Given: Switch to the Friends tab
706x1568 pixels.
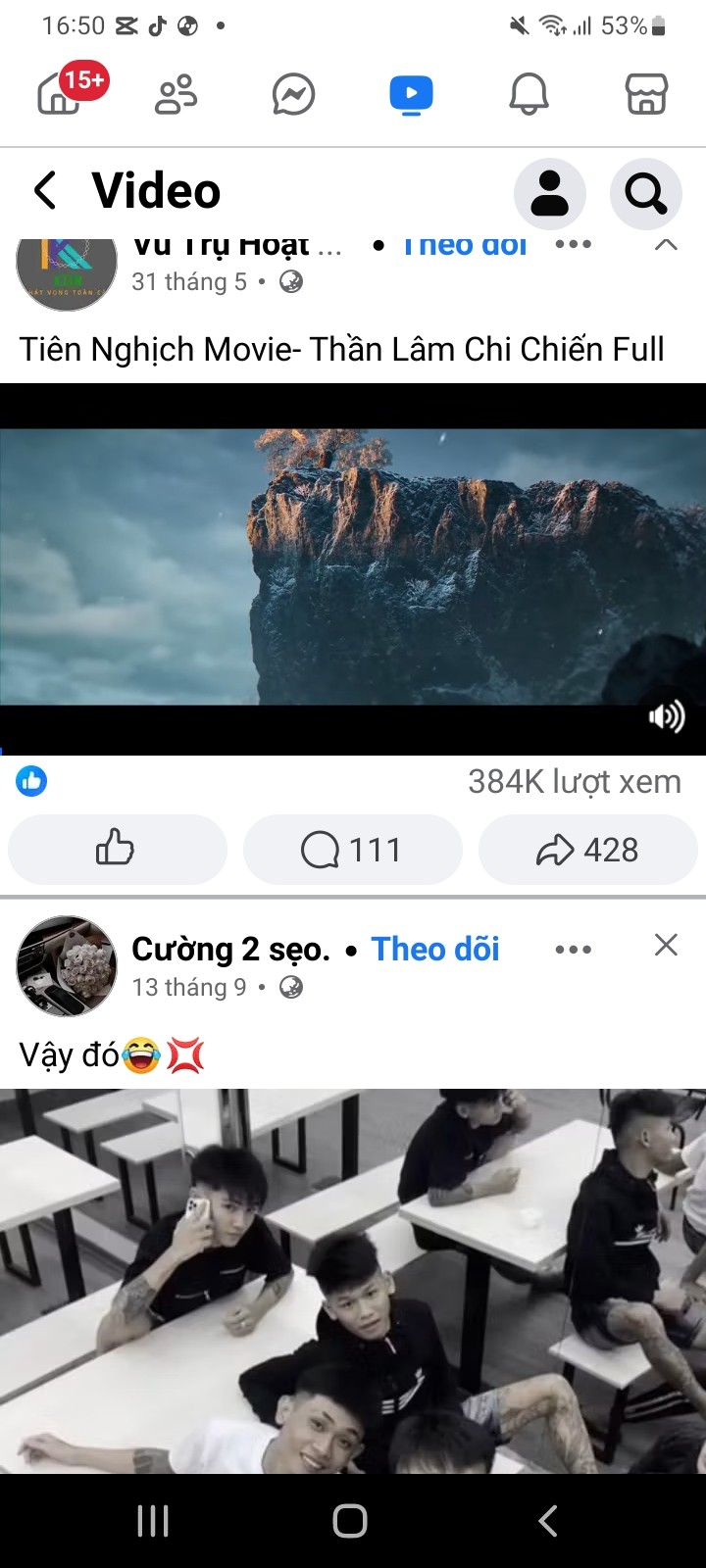Looking at the screenshot, I should click(176, 95).
